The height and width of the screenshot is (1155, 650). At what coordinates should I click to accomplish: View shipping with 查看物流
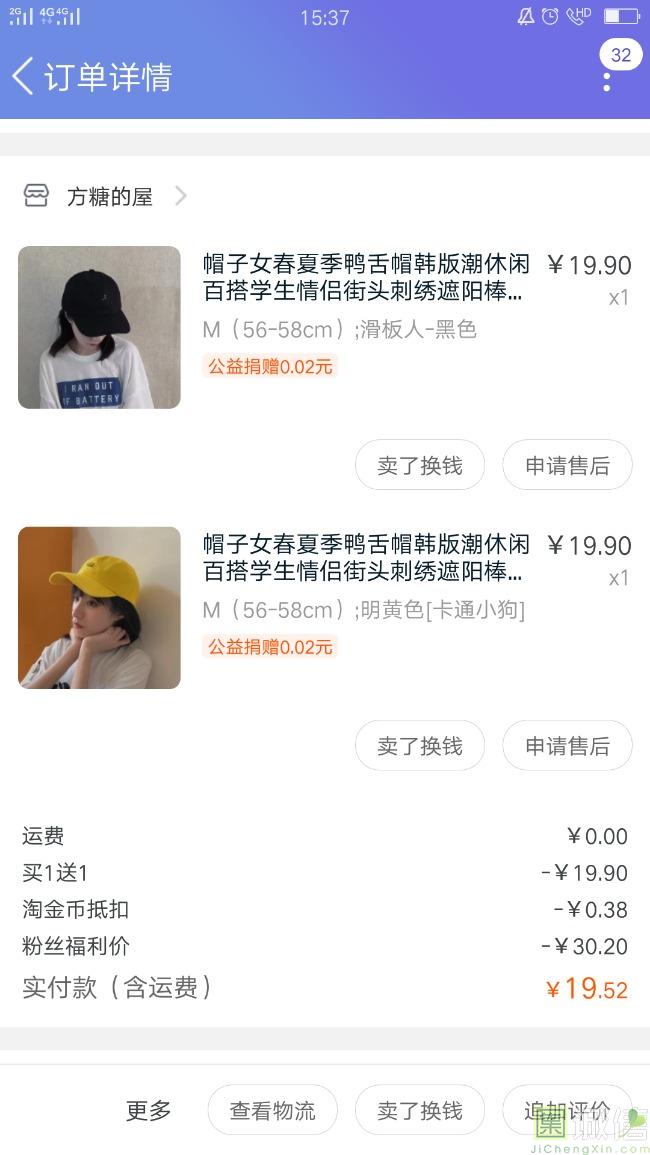(272, 1110)
